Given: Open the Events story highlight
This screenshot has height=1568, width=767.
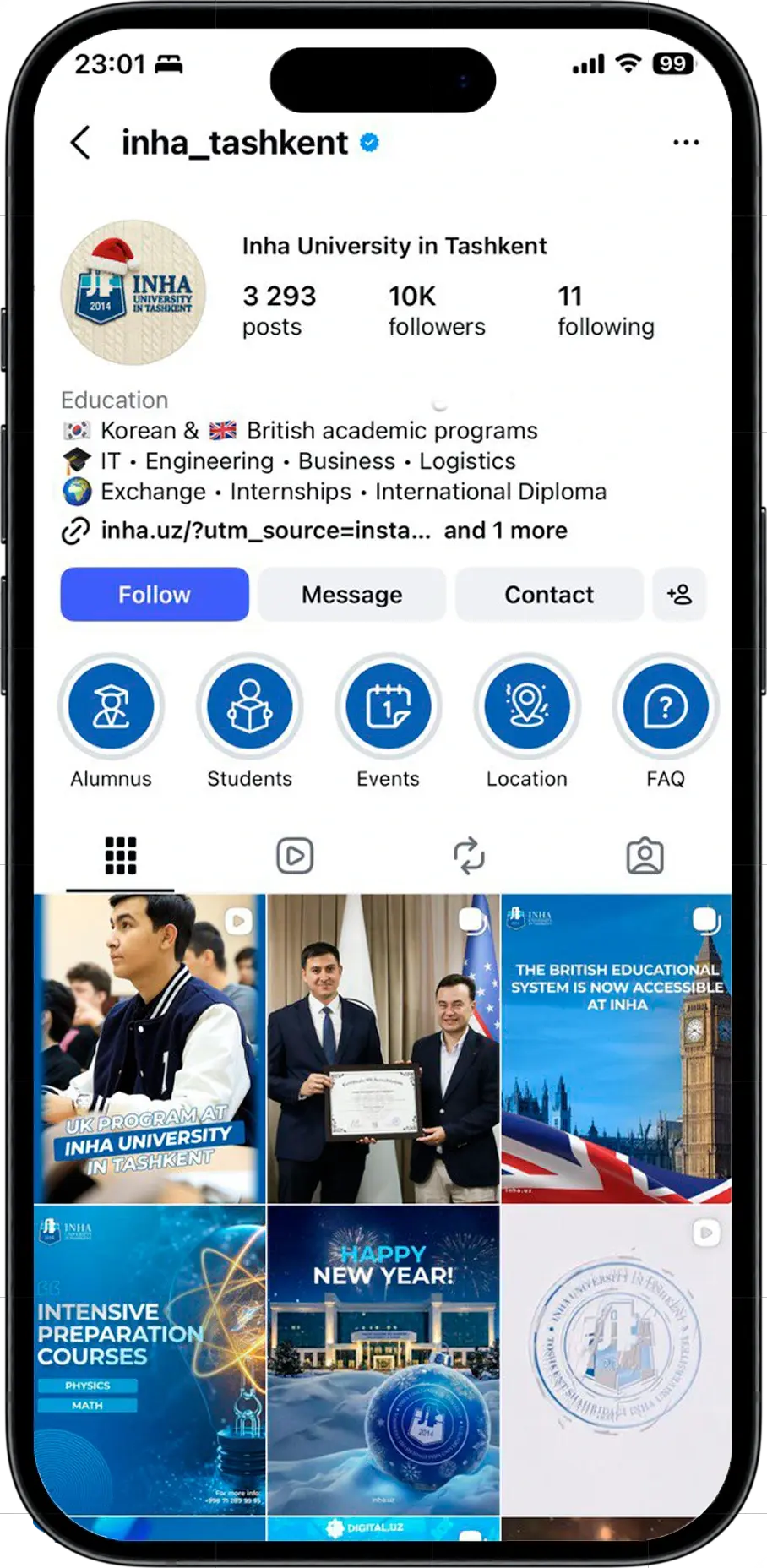Looking at the screenshot, I should [388, 707].
